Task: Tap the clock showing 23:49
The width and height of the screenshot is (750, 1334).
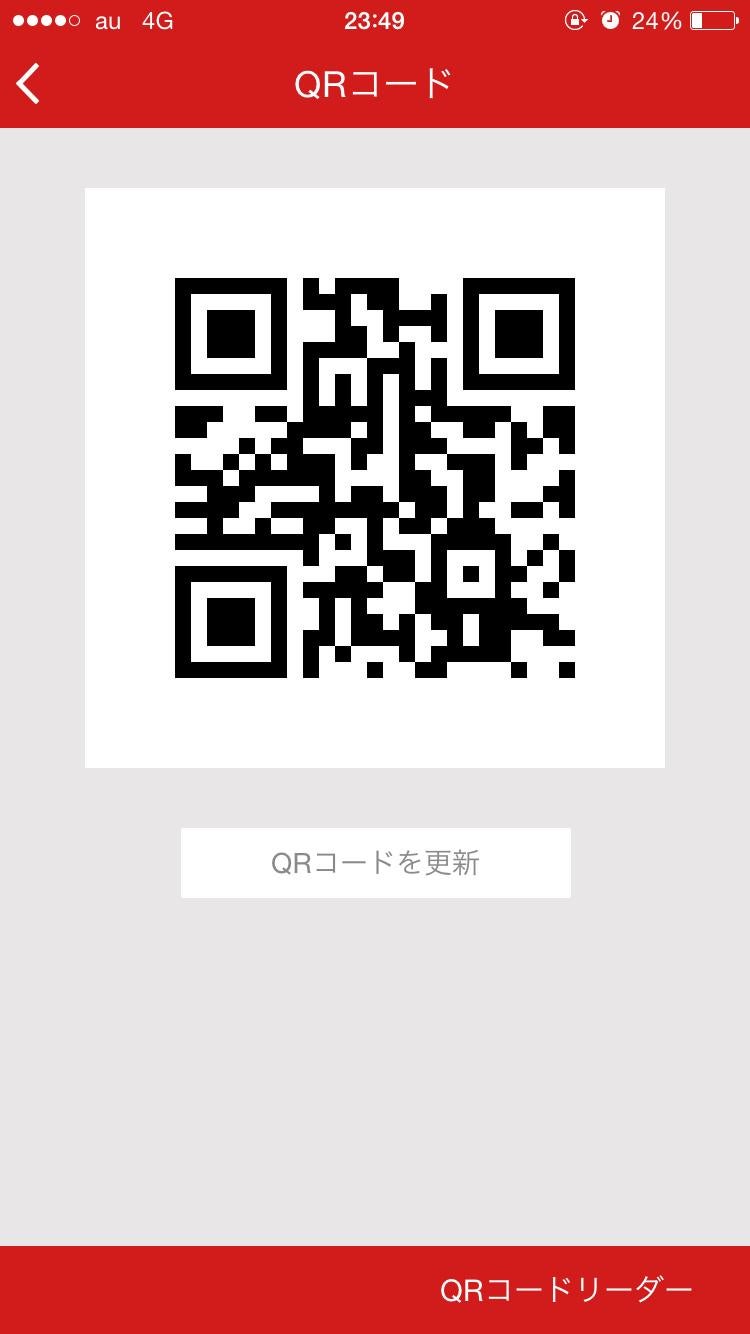Action: pos(375,20)
